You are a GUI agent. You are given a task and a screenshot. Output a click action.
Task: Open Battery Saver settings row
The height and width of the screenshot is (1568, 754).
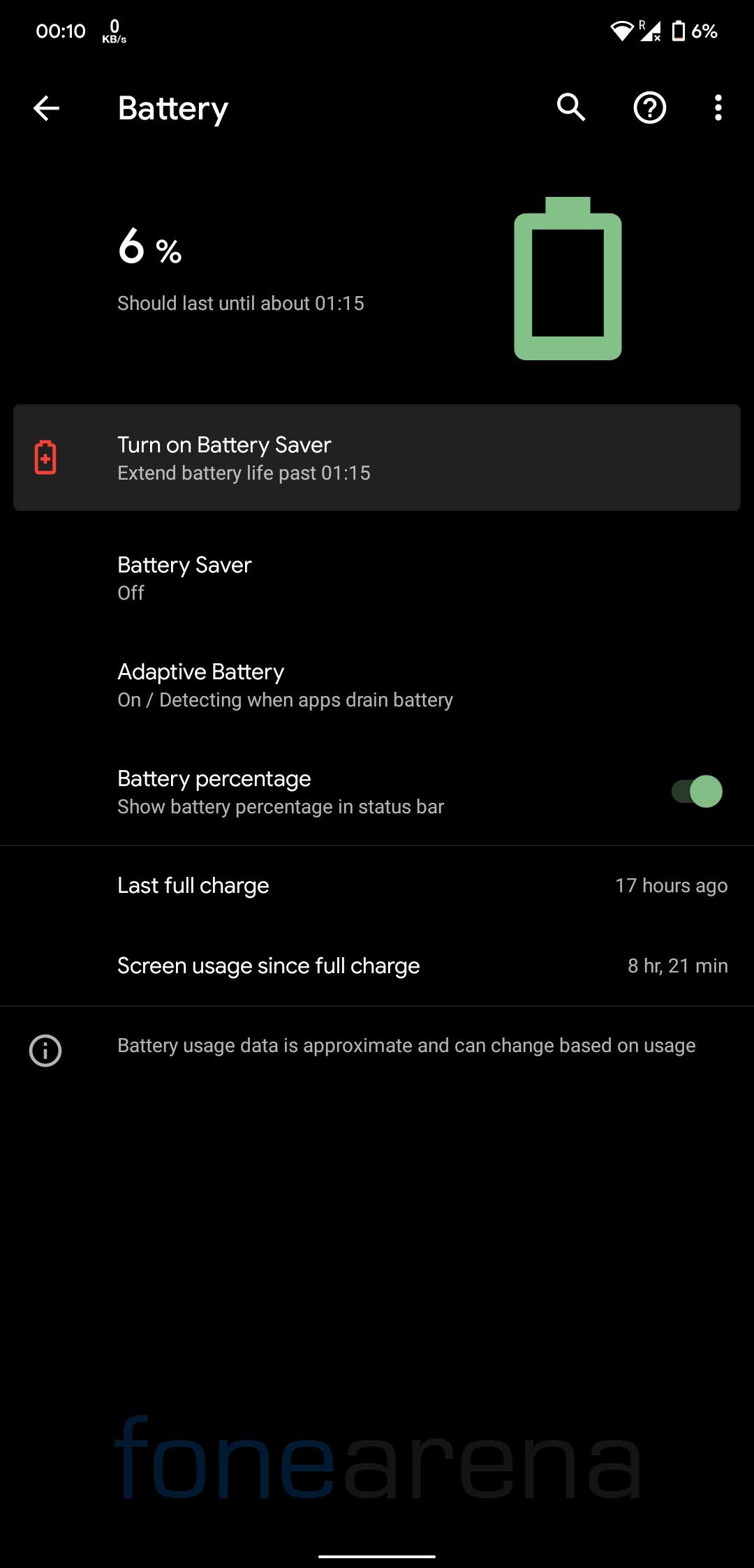[x=377, y=578]
